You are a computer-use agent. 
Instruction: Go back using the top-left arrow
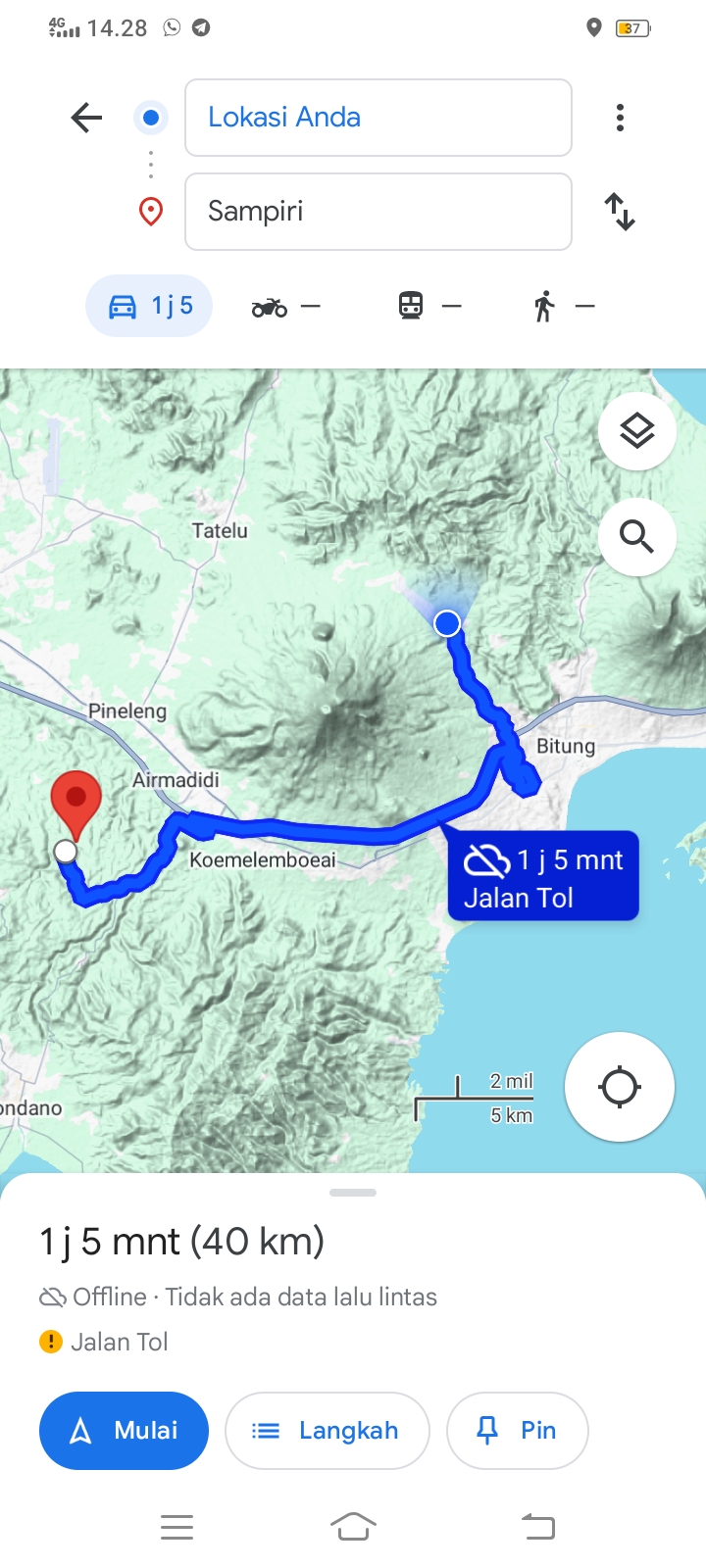click(86, 118)
